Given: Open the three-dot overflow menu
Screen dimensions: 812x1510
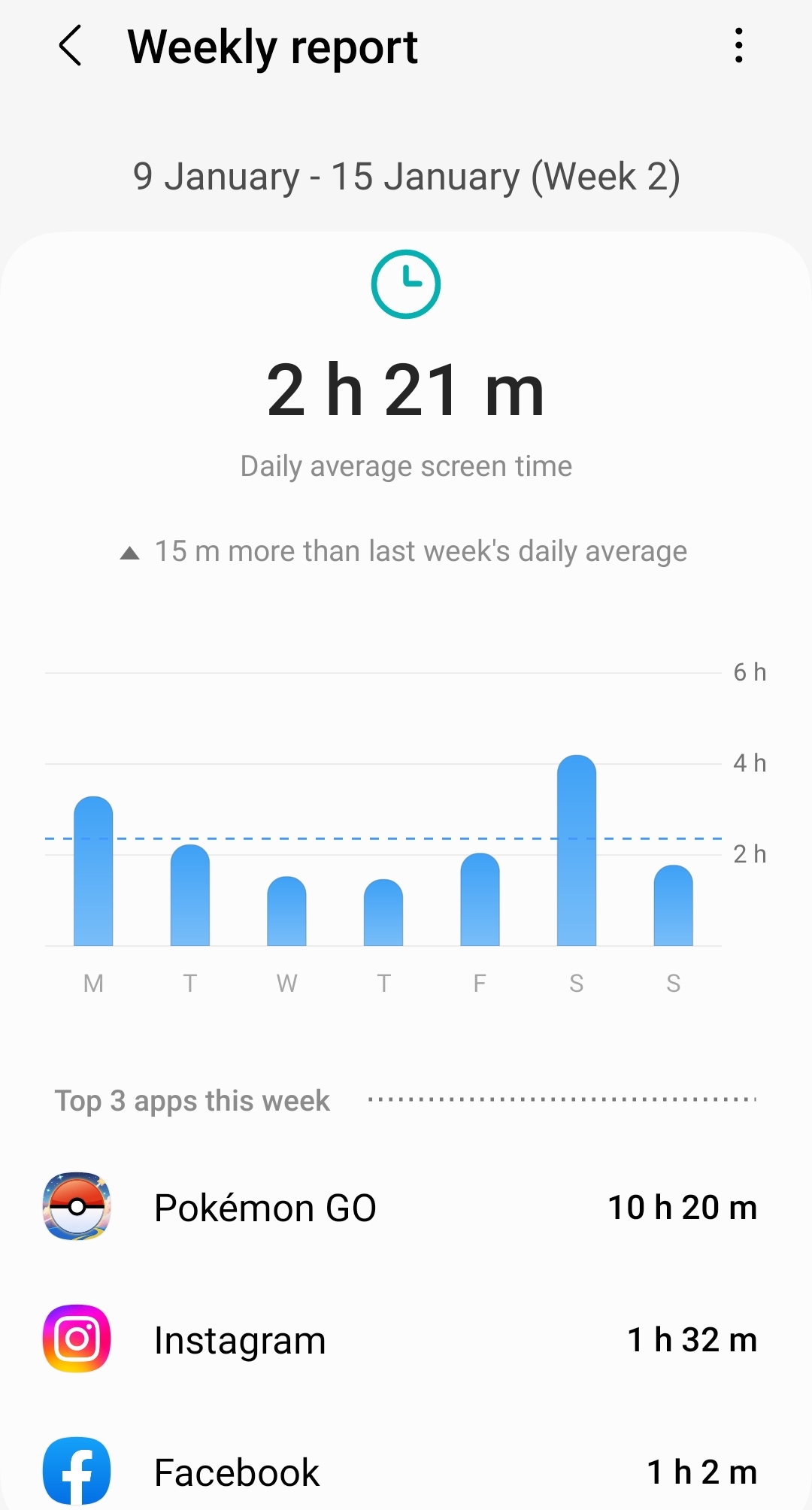Looking at the screenshot, I should (x=739, y=46).
